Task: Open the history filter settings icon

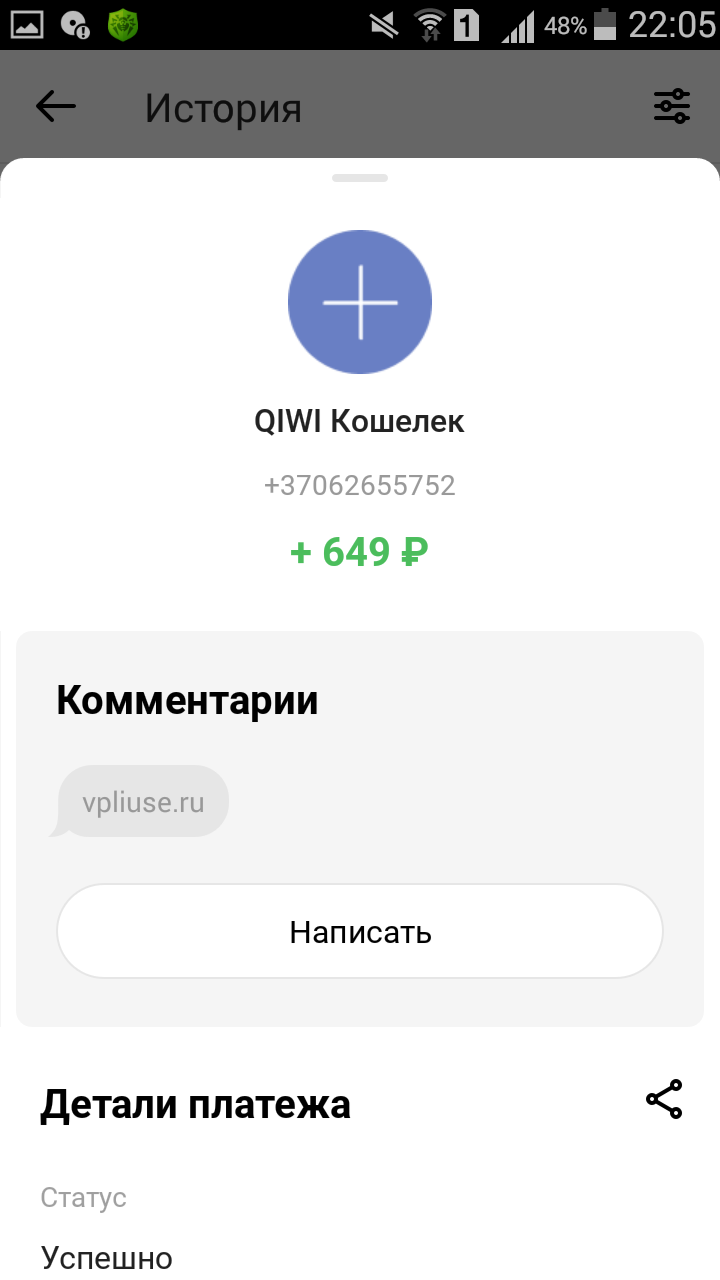Action: (672, 106)
